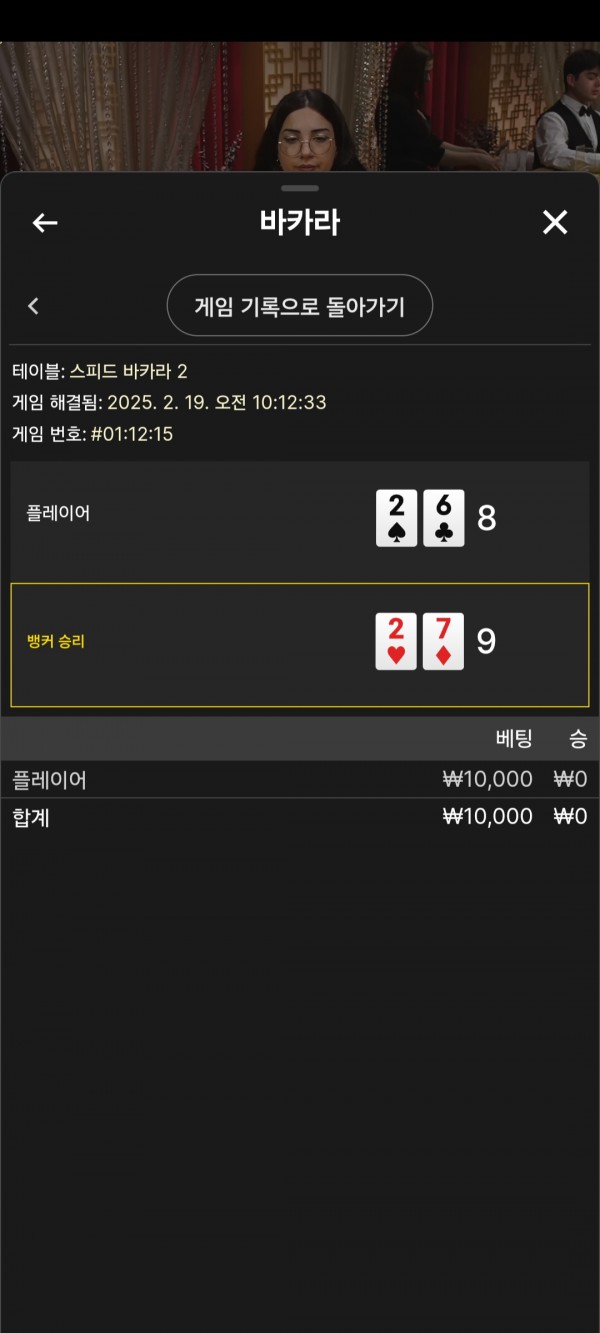Tap 게임 기록으로 돌아가기 button
The height and width of the screenshot is (1333, 600).
[300, 305]
